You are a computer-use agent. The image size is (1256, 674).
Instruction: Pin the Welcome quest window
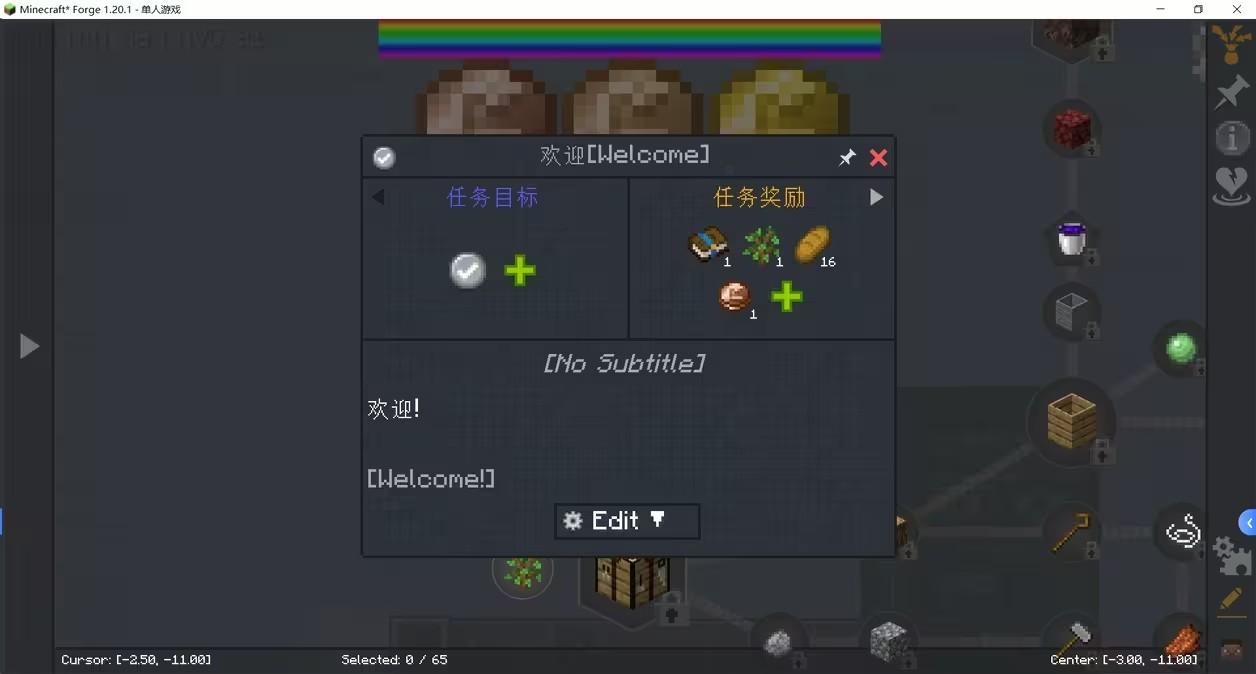click(x=847, y=157)
